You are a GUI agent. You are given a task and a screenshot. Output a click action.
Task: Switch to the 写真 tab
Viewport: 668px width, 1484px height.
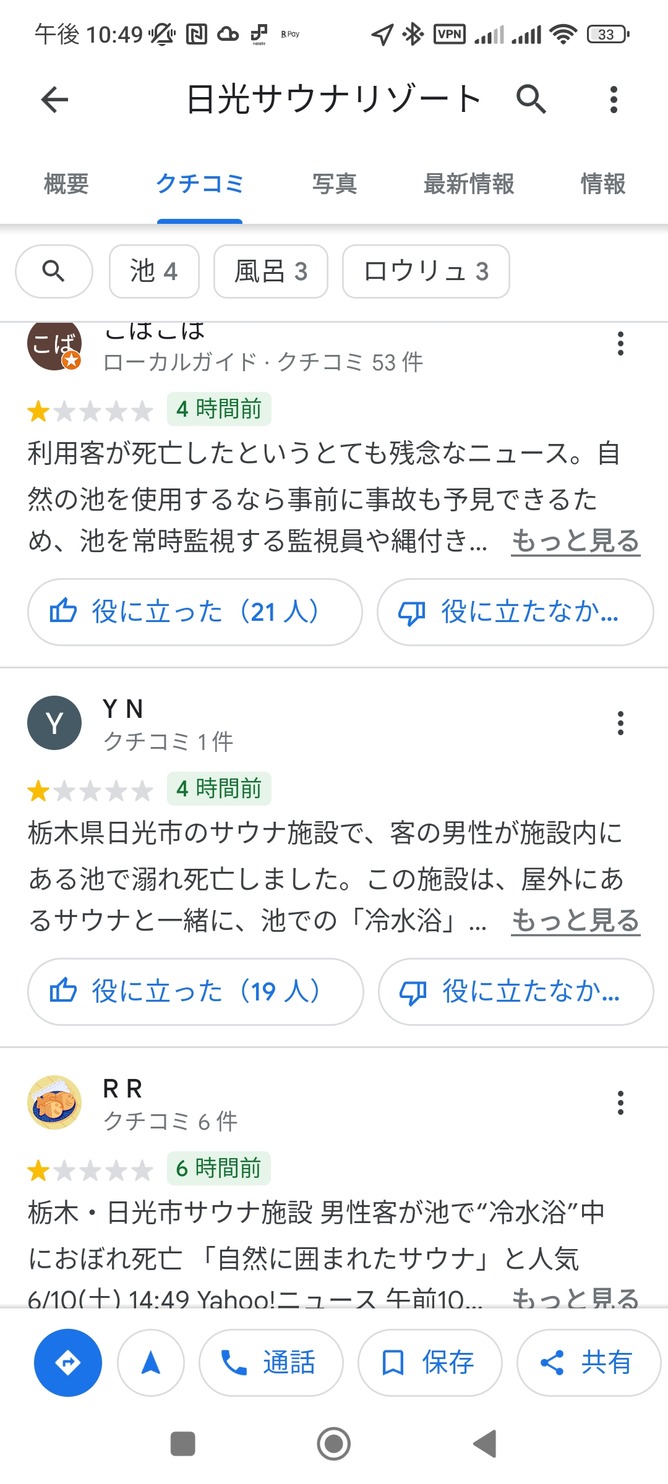(x=334, y=184)
